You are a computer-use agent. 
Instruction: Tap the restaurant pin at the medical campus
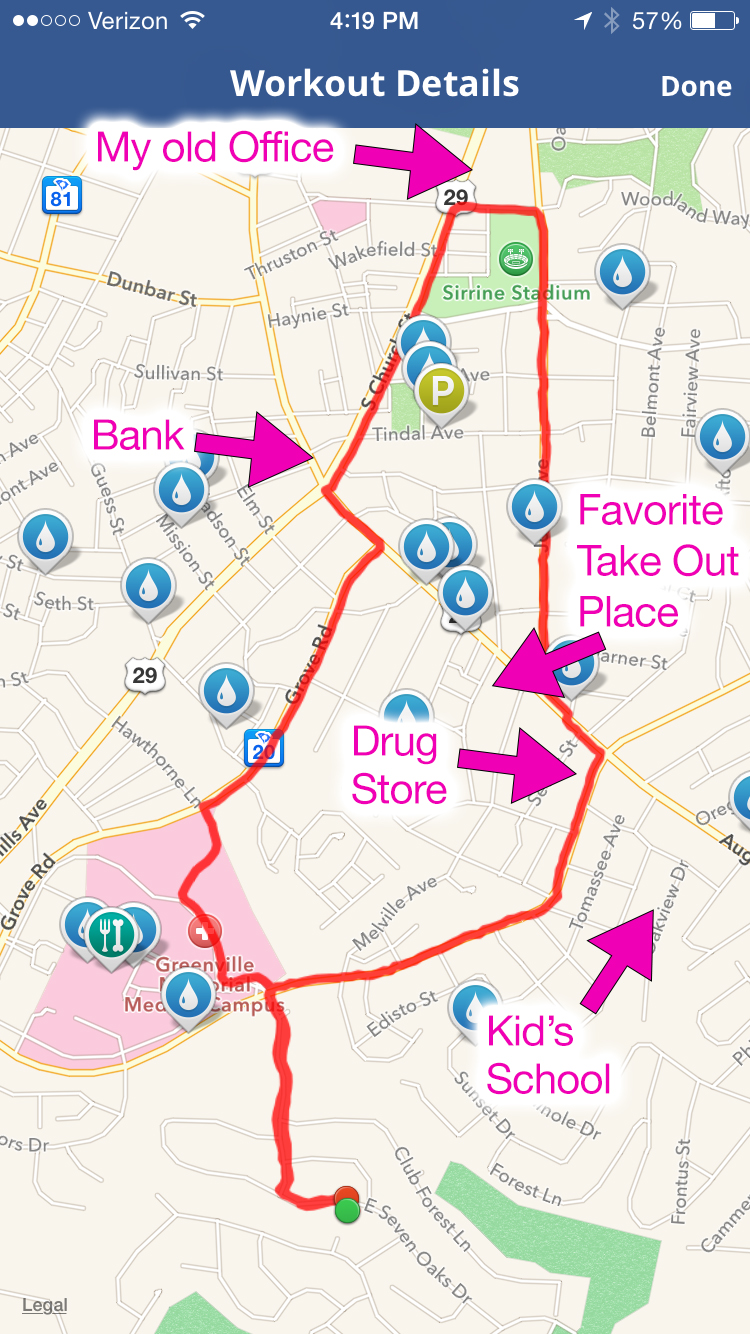(111, 936)
